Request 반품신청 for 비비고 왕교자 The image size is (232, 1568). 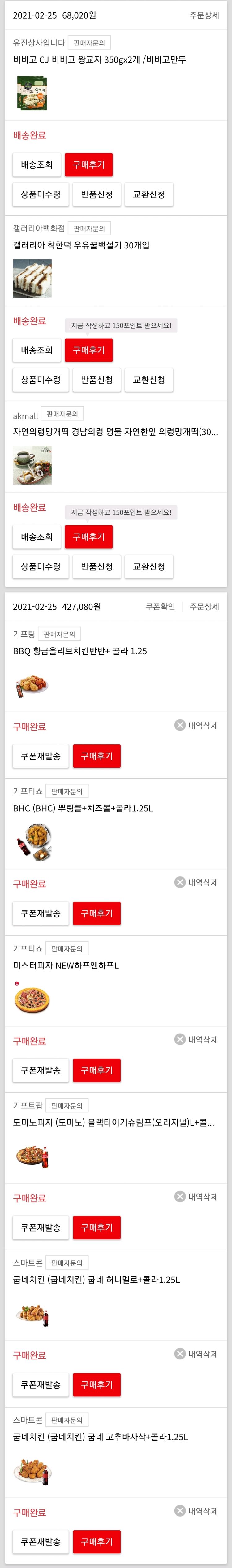tap(97, 195)
